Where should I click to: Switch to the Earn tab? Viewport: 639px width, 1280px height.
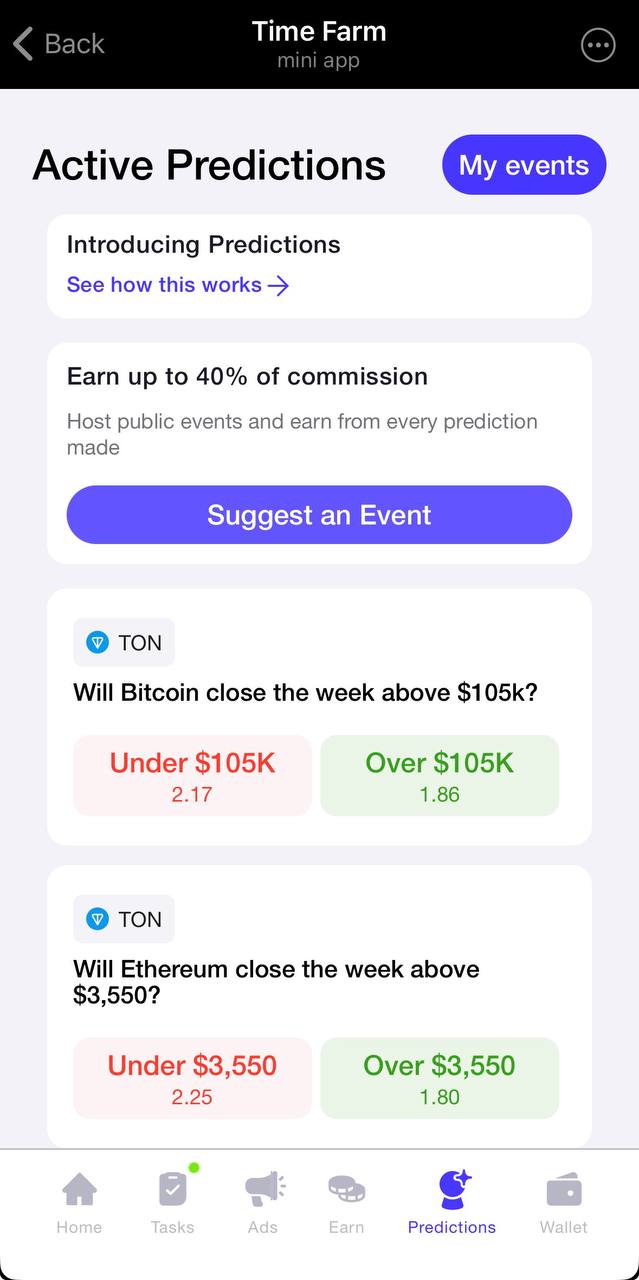(x=346, y=1204)
